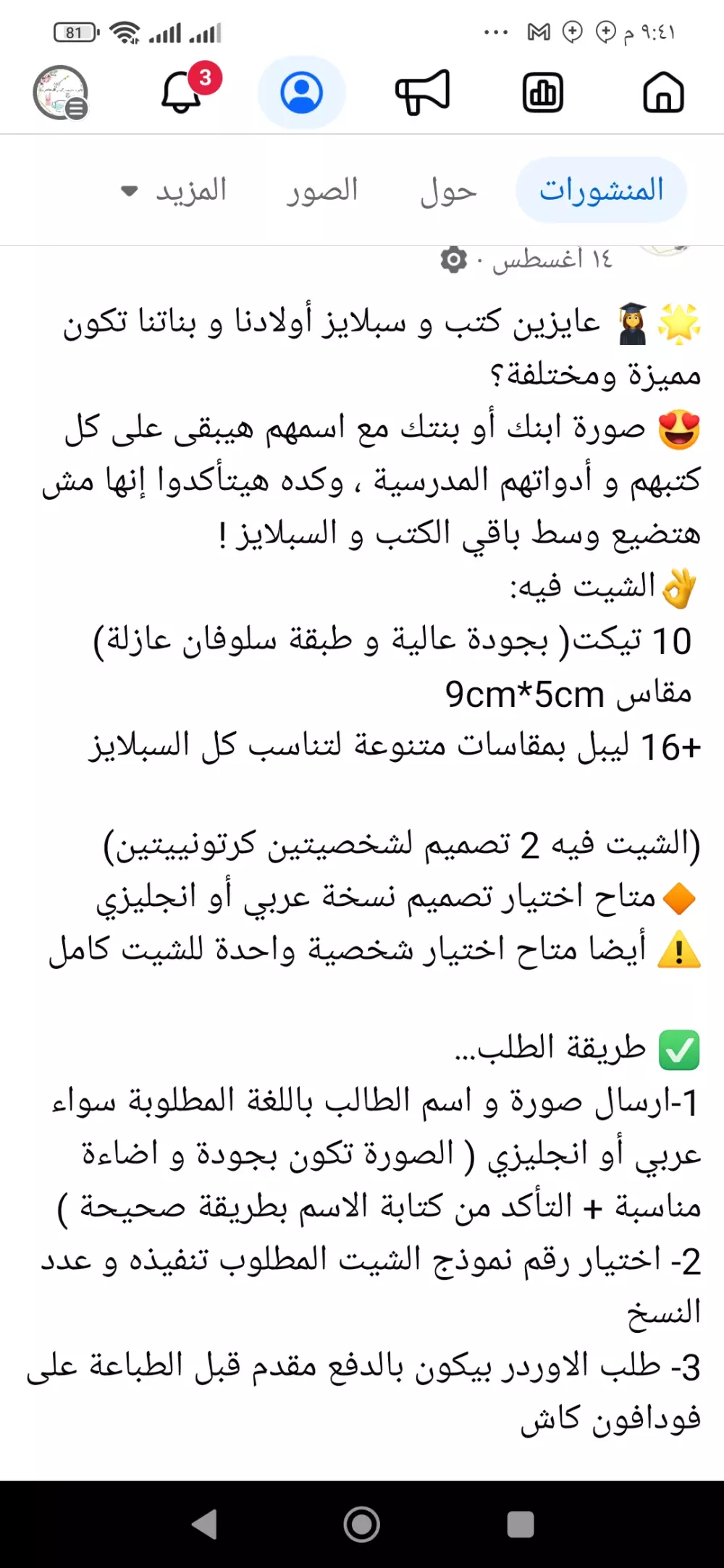Select the المنشورات posts tab
The image size is (724, 1568).
pyautogui.click(x=602, y=189)
